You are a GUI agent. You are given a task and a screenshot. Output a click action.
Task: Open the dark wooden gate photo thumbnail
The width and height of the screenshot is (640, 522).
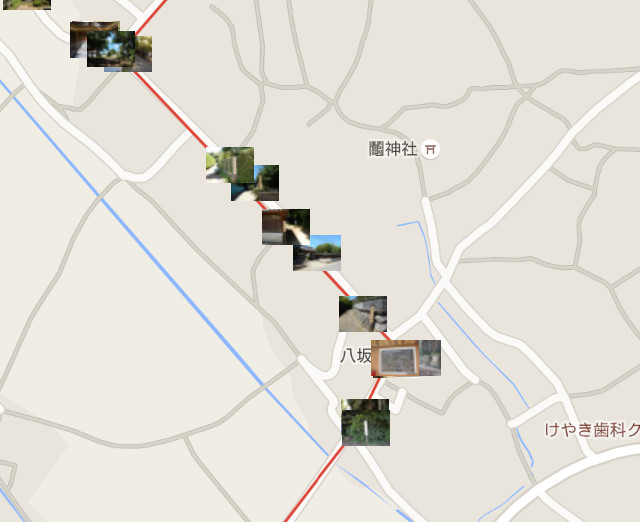(280, 224)
